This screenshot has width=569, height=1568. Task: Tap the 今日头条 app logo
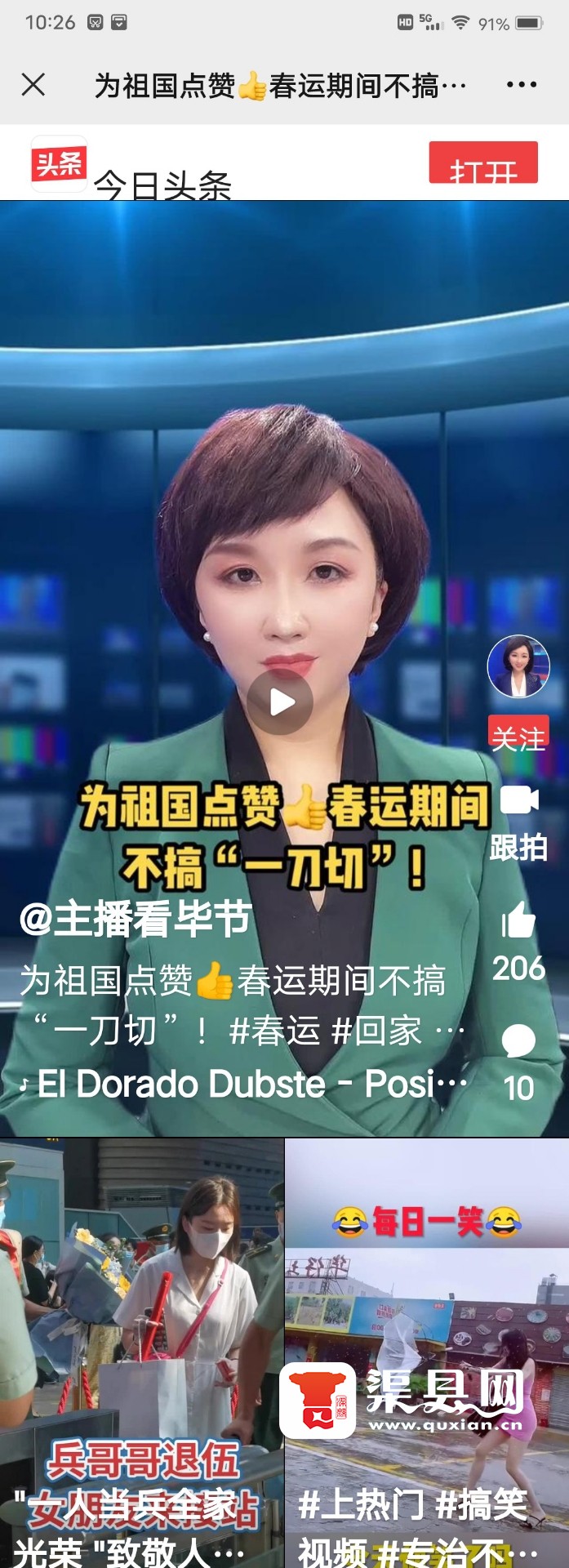[59, 164]
